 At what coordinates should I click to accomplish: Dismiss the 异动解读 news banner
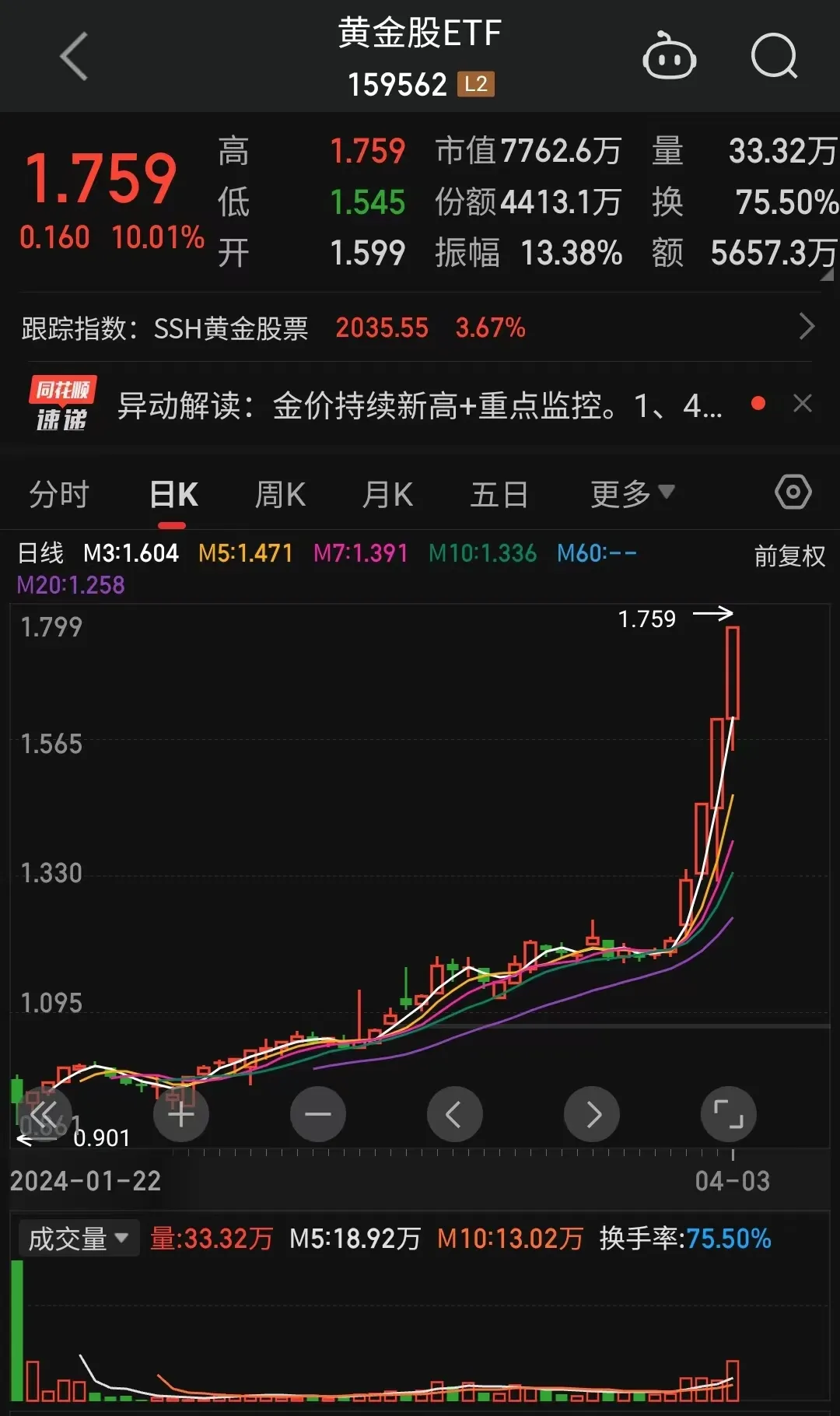[x=803, y=403]
